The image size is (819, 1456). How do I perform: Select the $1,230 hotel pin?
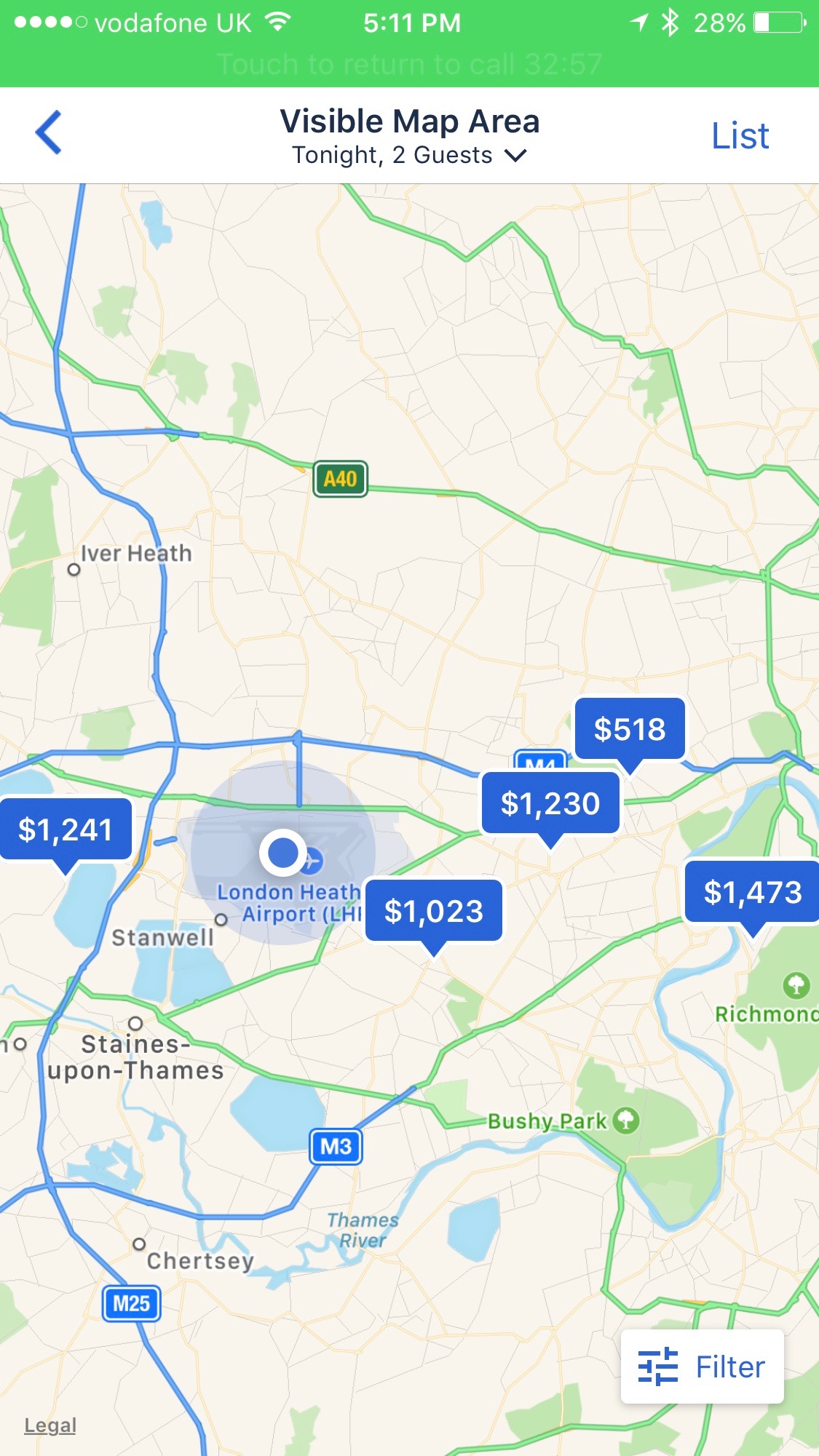coord(550,804)
